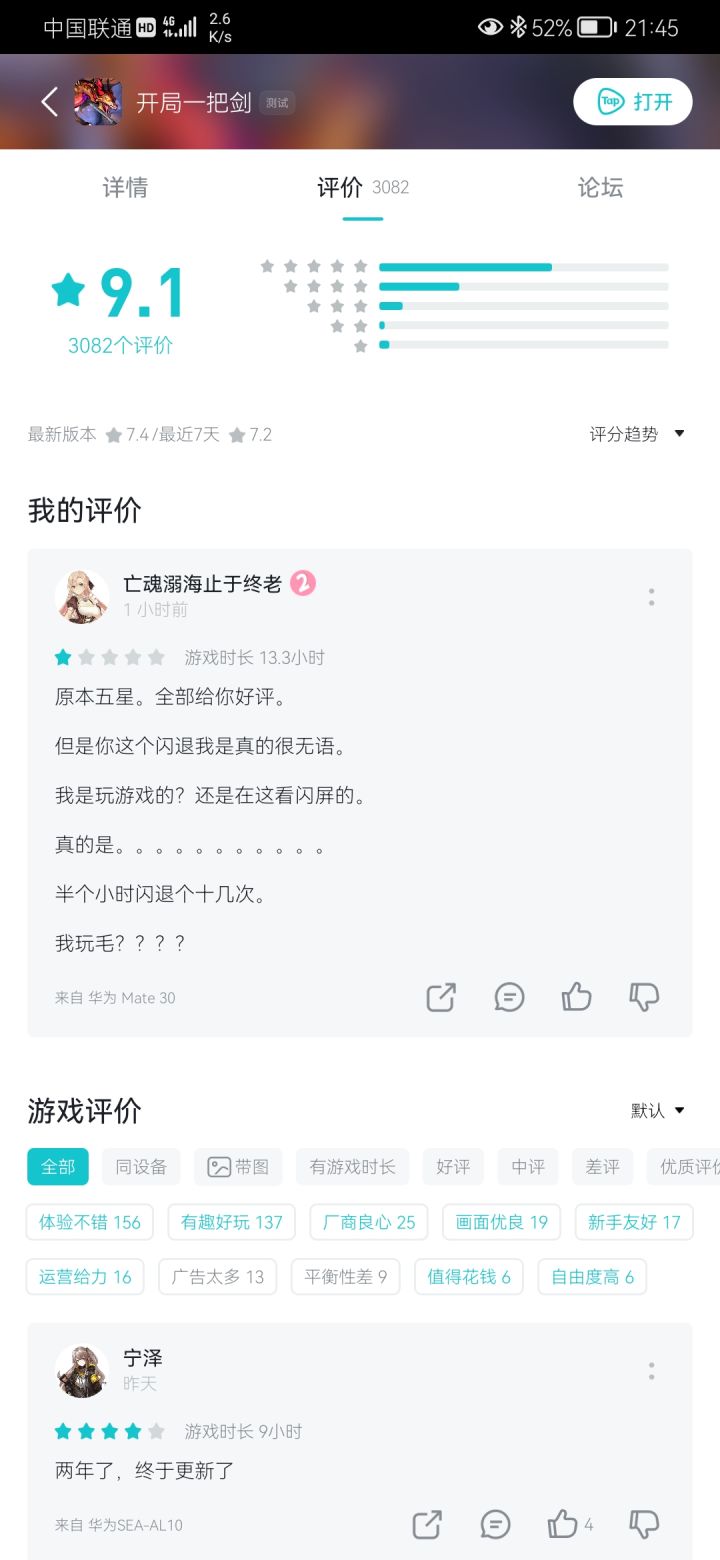The image size is (720, 1560).
Task: Share 宁泽's review via the export icon
Action: 426,1524
